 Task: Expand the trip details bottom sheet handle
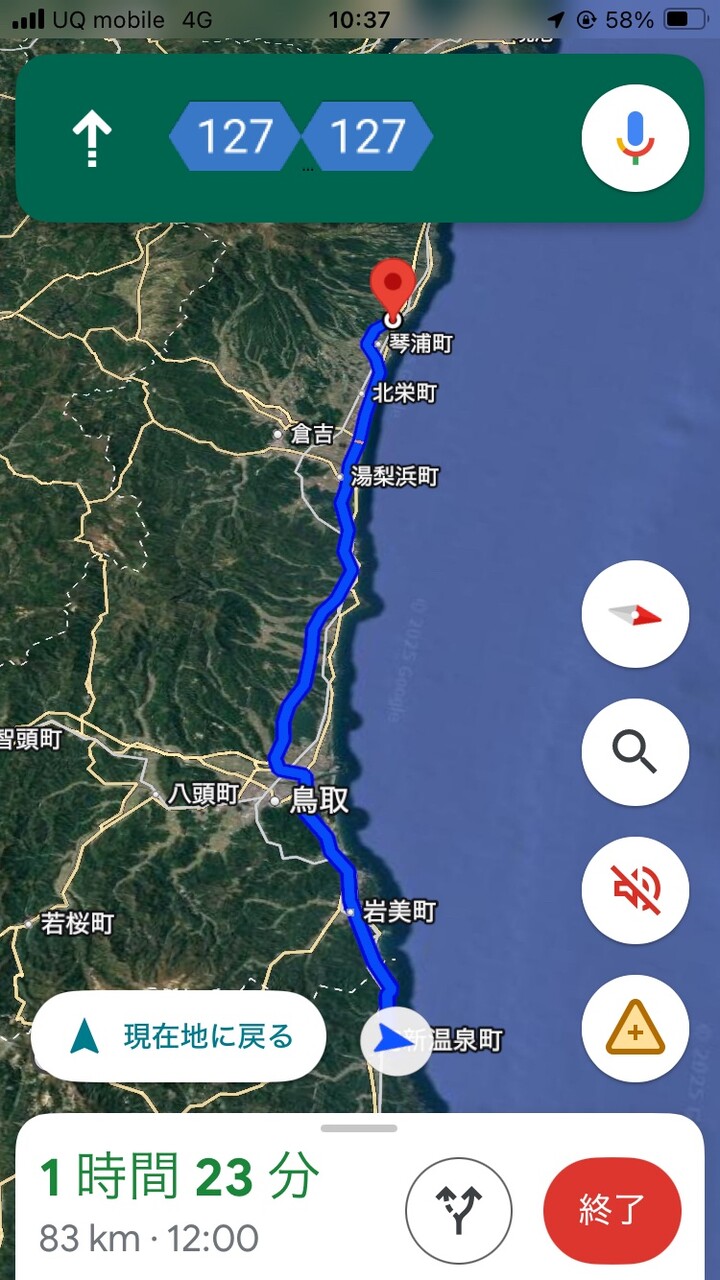tap(359, 1128)
